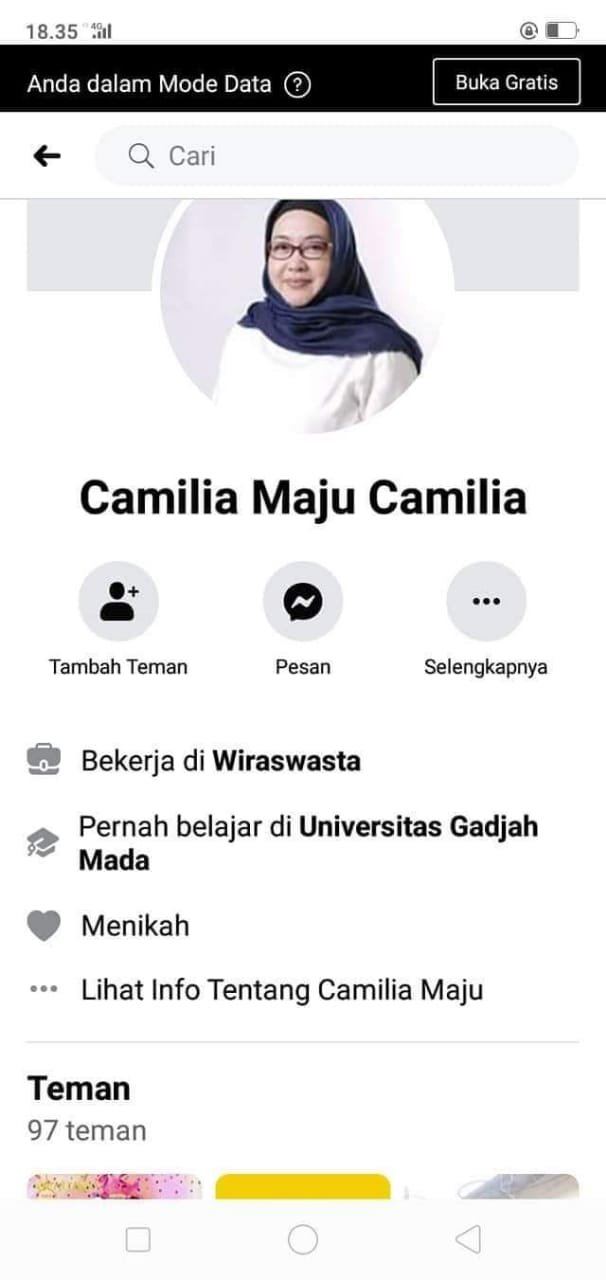Screen dimensions: 606x1280
Task: Open recent apps from navigation bar
Action: [x=138, y=1240]
